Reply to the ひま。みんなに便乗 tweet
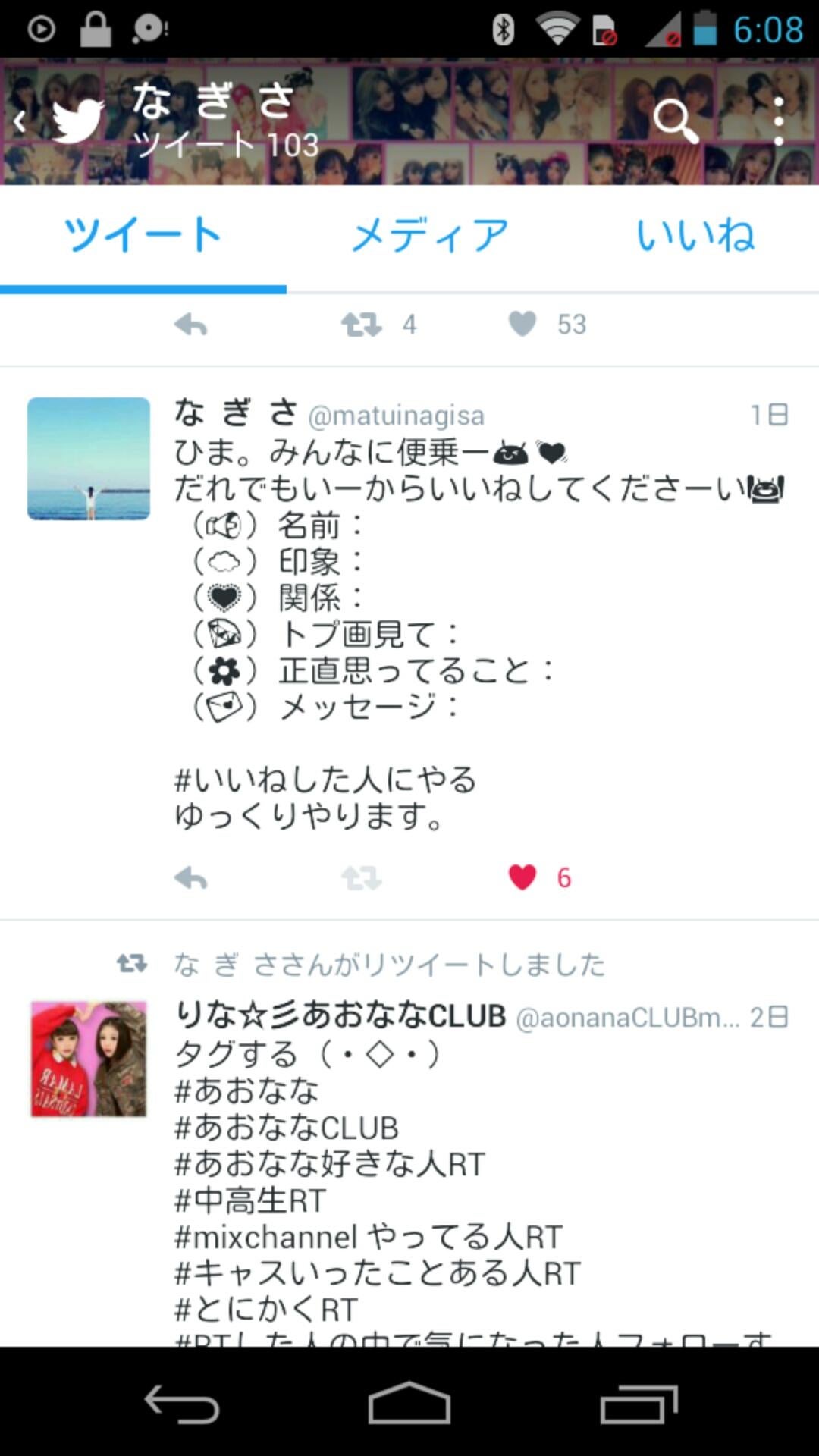819x1456 pixels. [x=190, y=879]
